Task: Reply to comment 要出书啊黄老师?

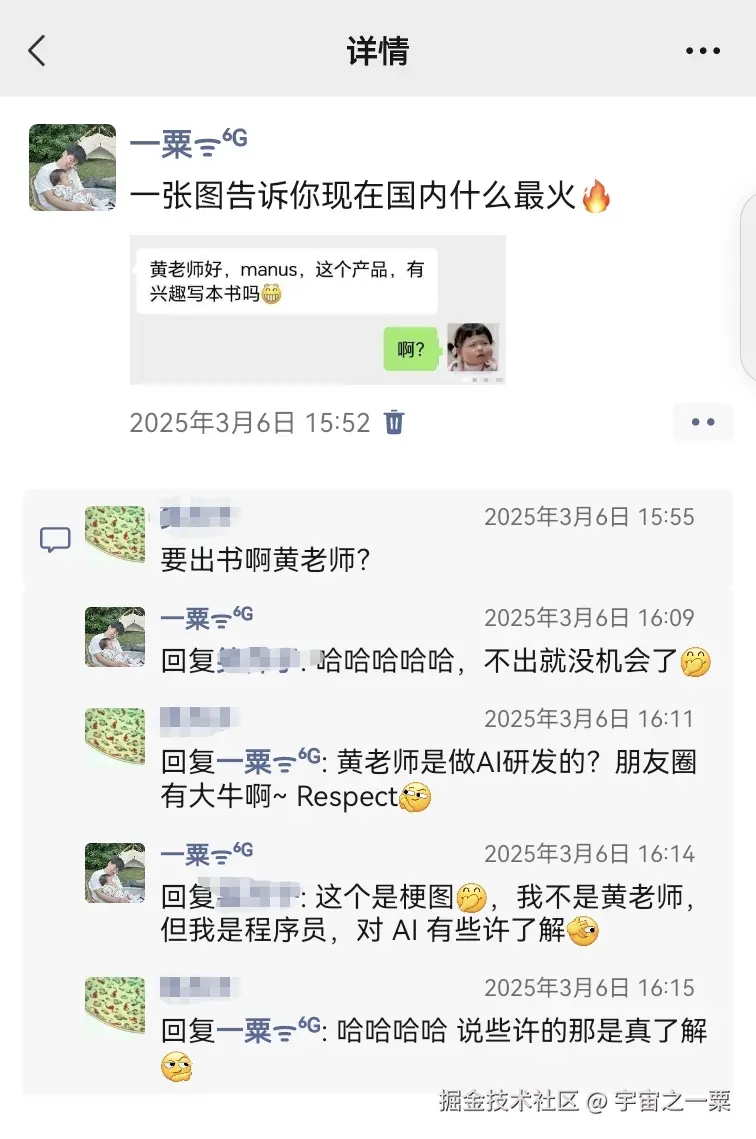Action: pos(266,561)
